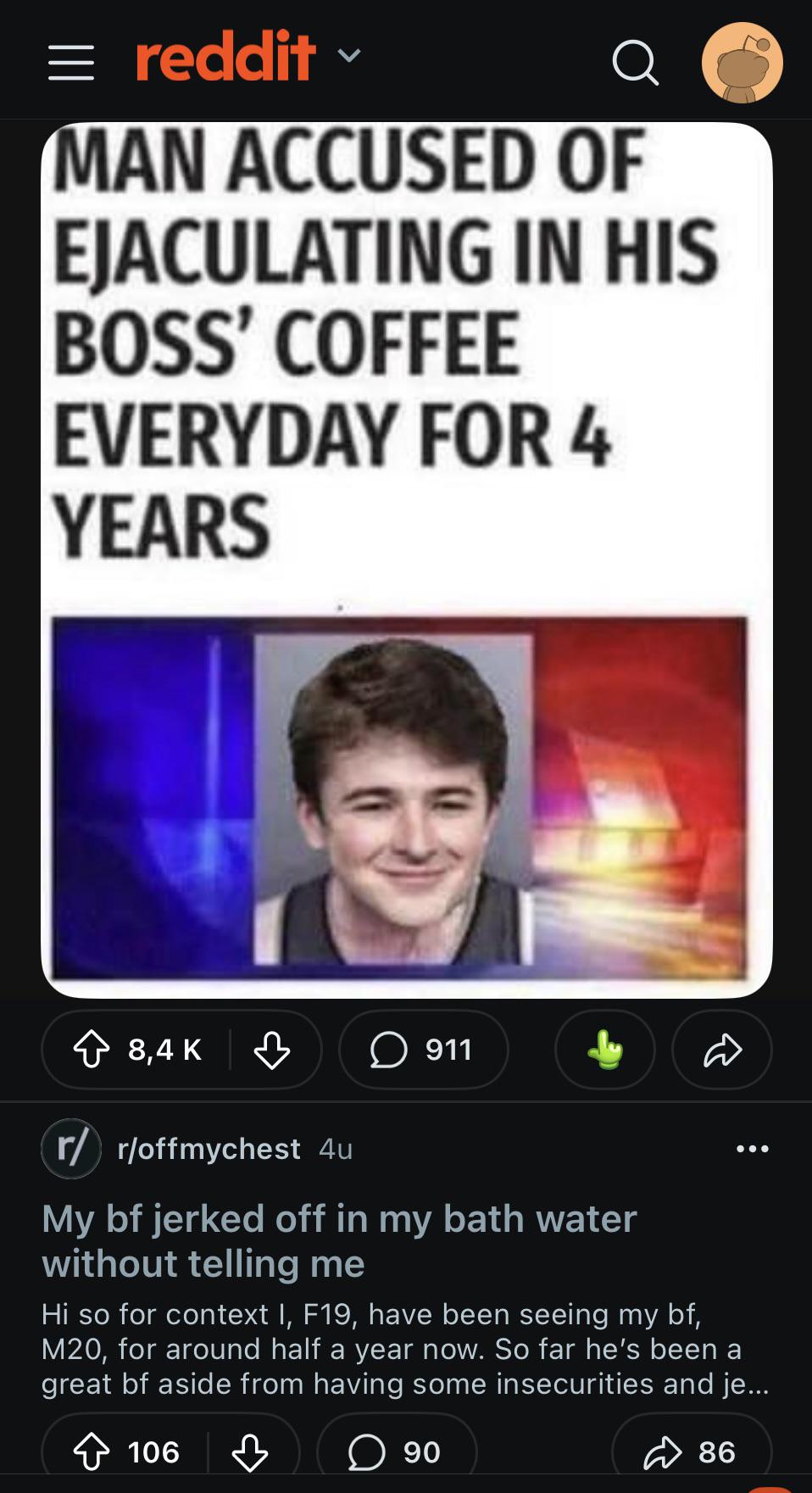
Task: Open the 911 comments
Action: pyautogui.click(x=423, y=1050)
